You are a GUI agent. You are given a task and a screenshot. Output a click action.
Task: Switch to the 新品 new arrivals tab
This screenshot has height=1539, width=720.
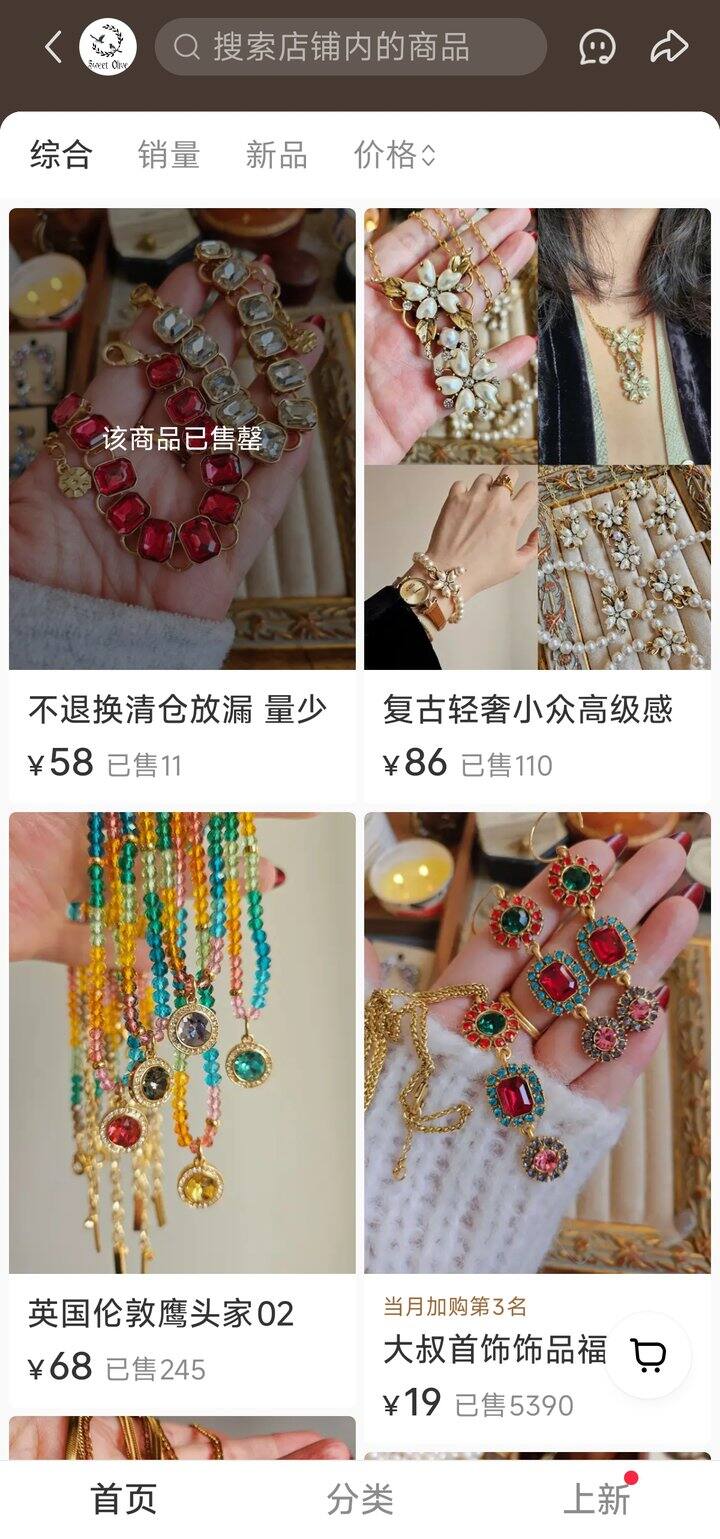(x=275, y=154)
